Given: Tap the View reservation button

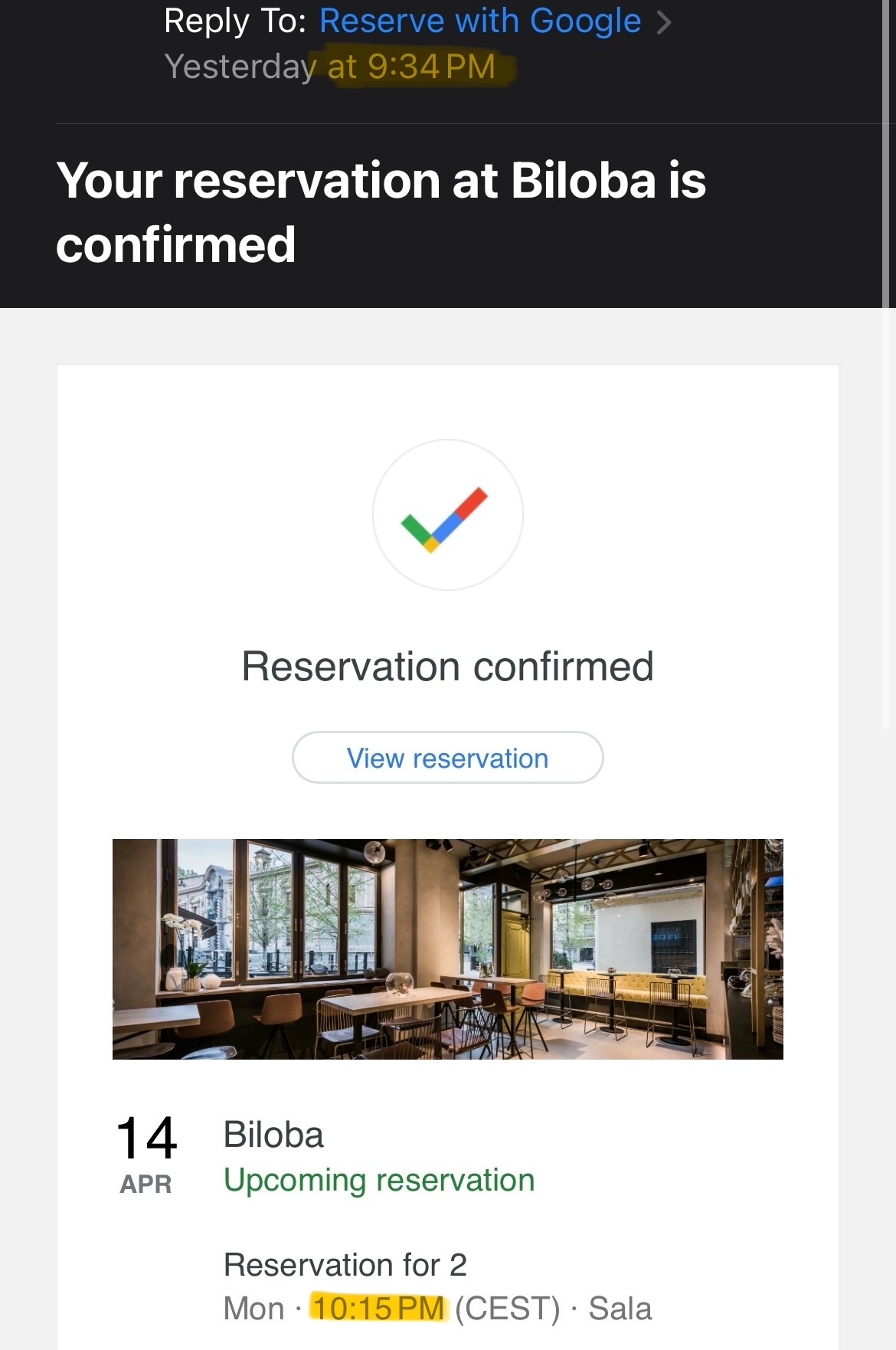Looking at the screenshot, I should [447, 758].
